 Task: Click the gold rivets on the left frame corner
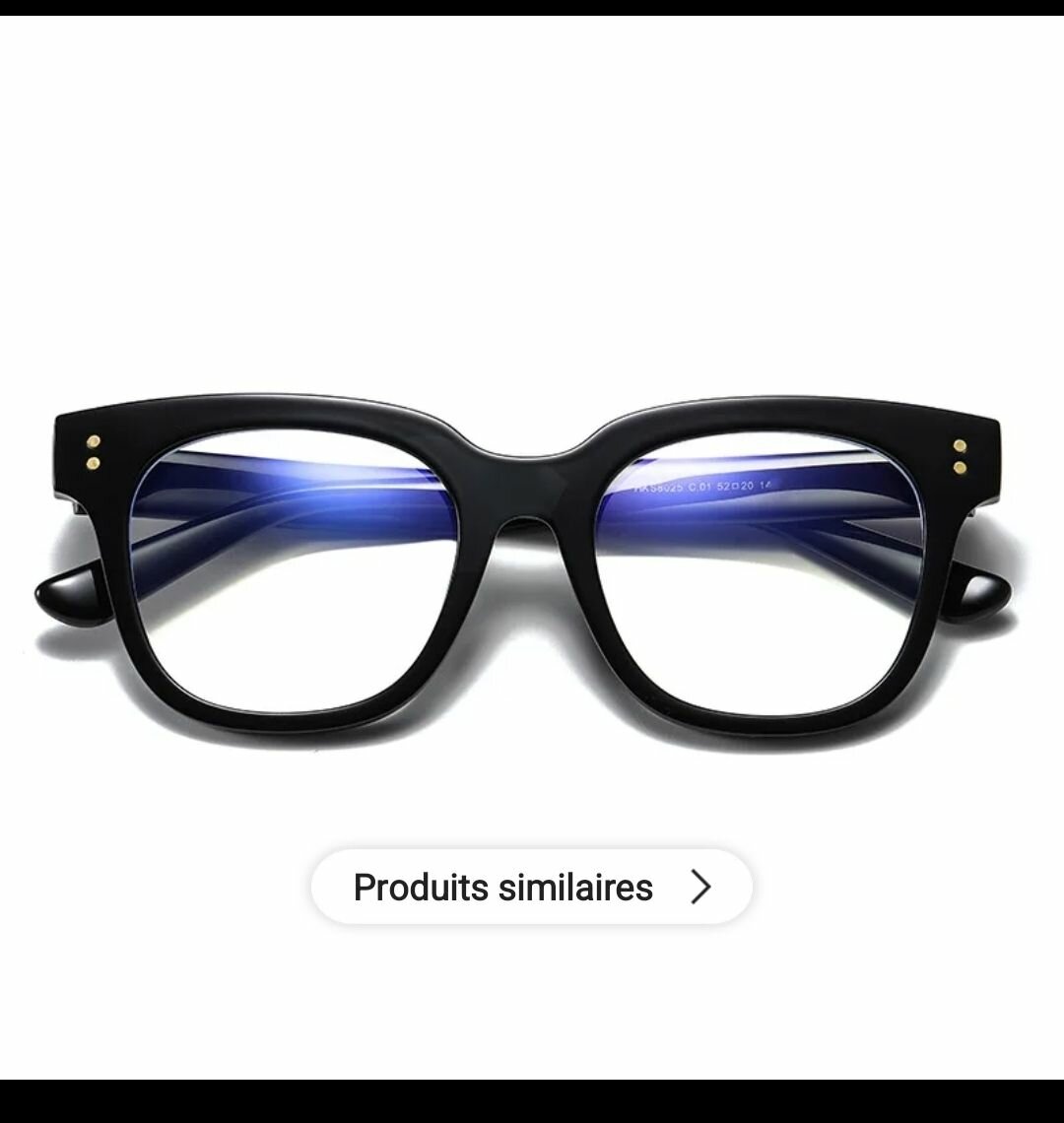(x=94, y=453)
